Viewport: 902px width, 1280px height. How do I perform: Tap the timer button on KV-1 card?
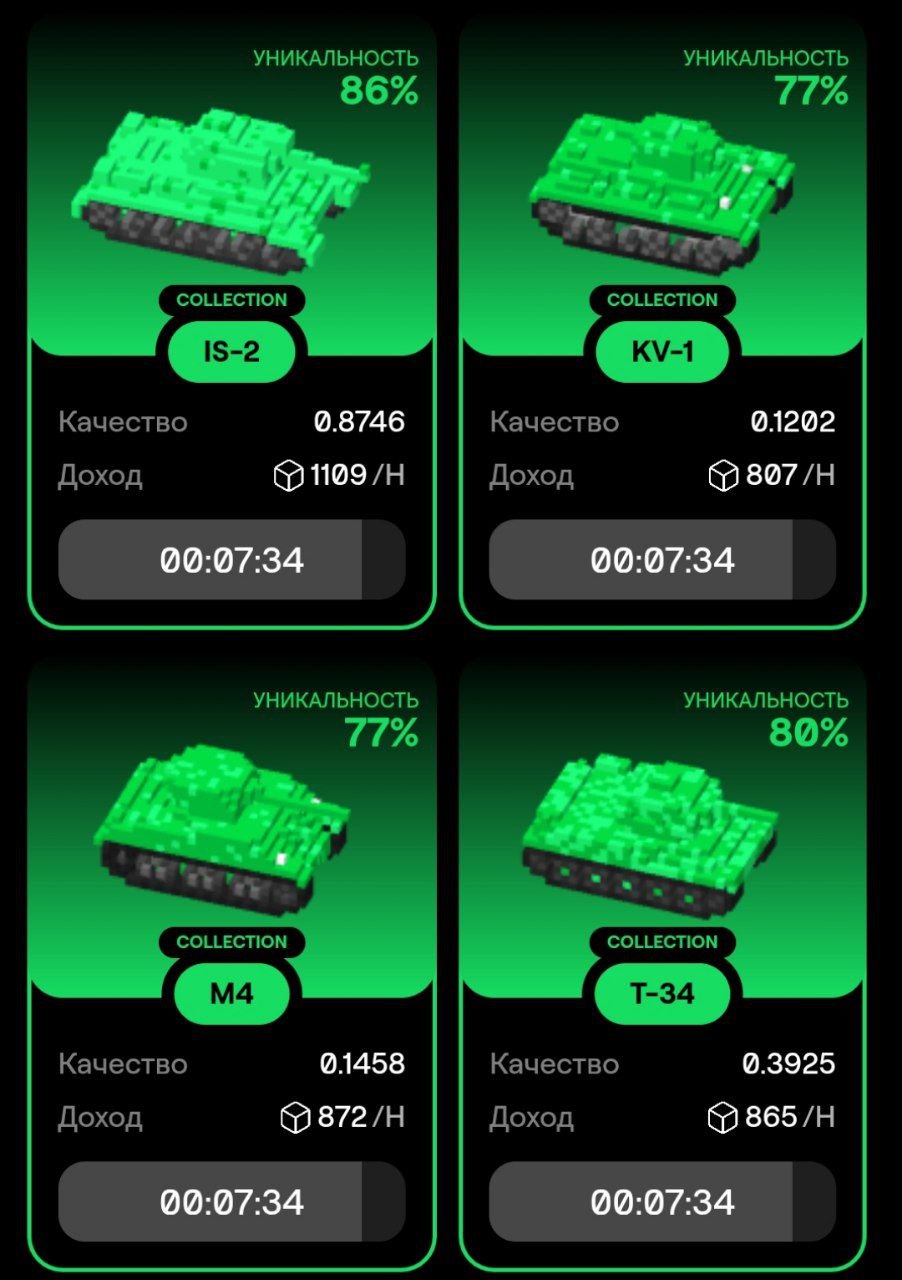point(662,560)
